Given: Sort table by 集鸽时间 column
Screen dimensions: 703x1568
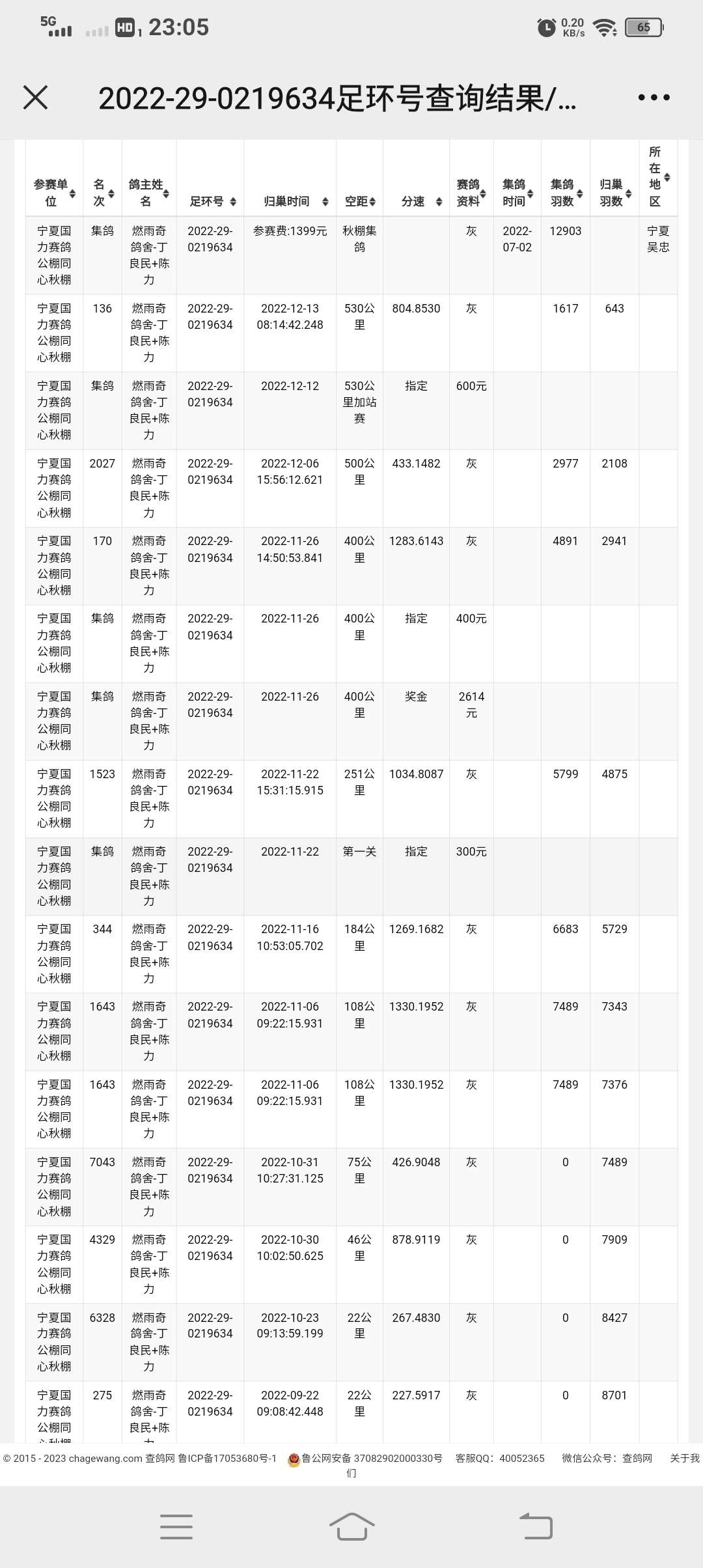Looking at the screenshot, I should click(517, 193).
